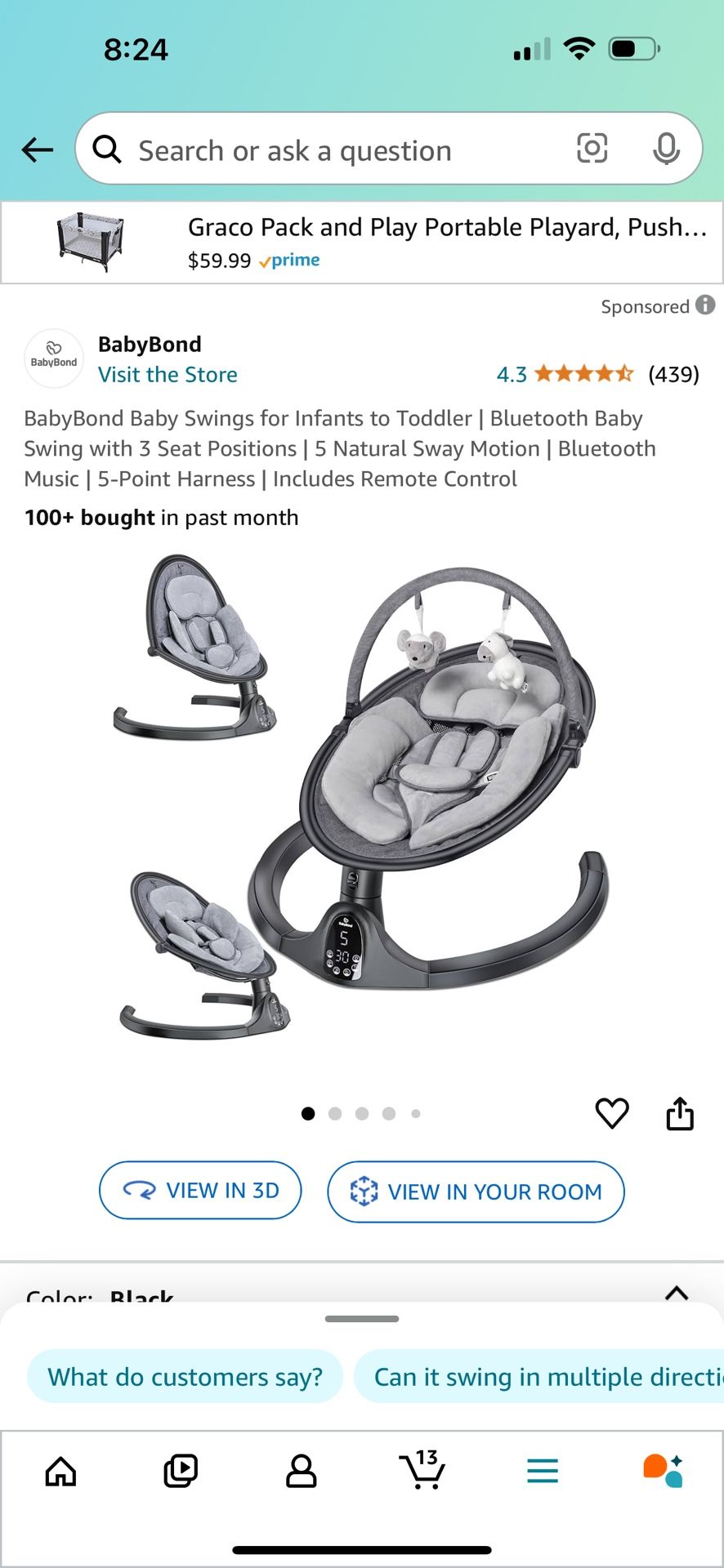Open the 4.3 star ratings

click(597, 374)
